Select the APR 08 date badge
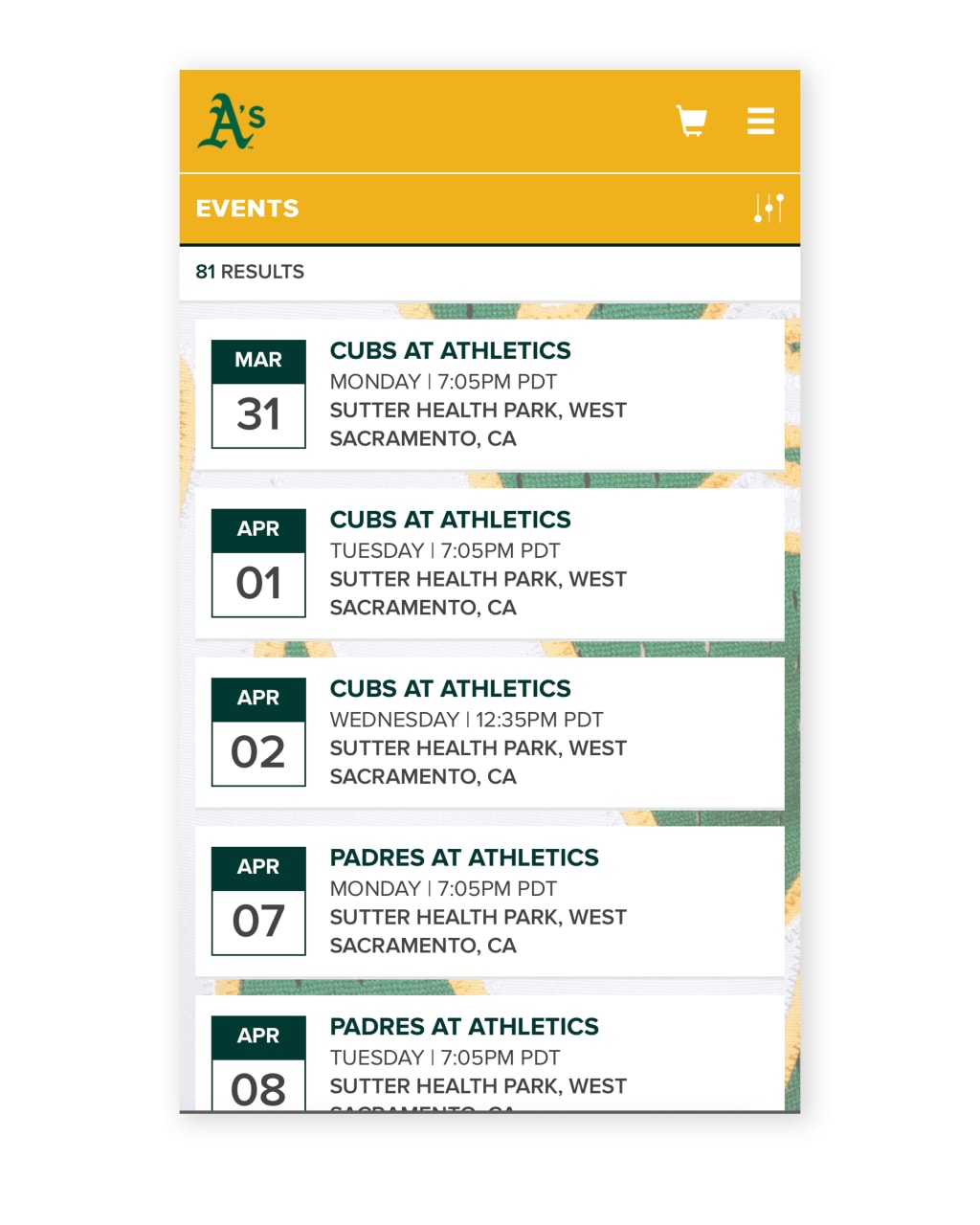The width and height of the screenshot is (980, 1225). point(256,1065)
